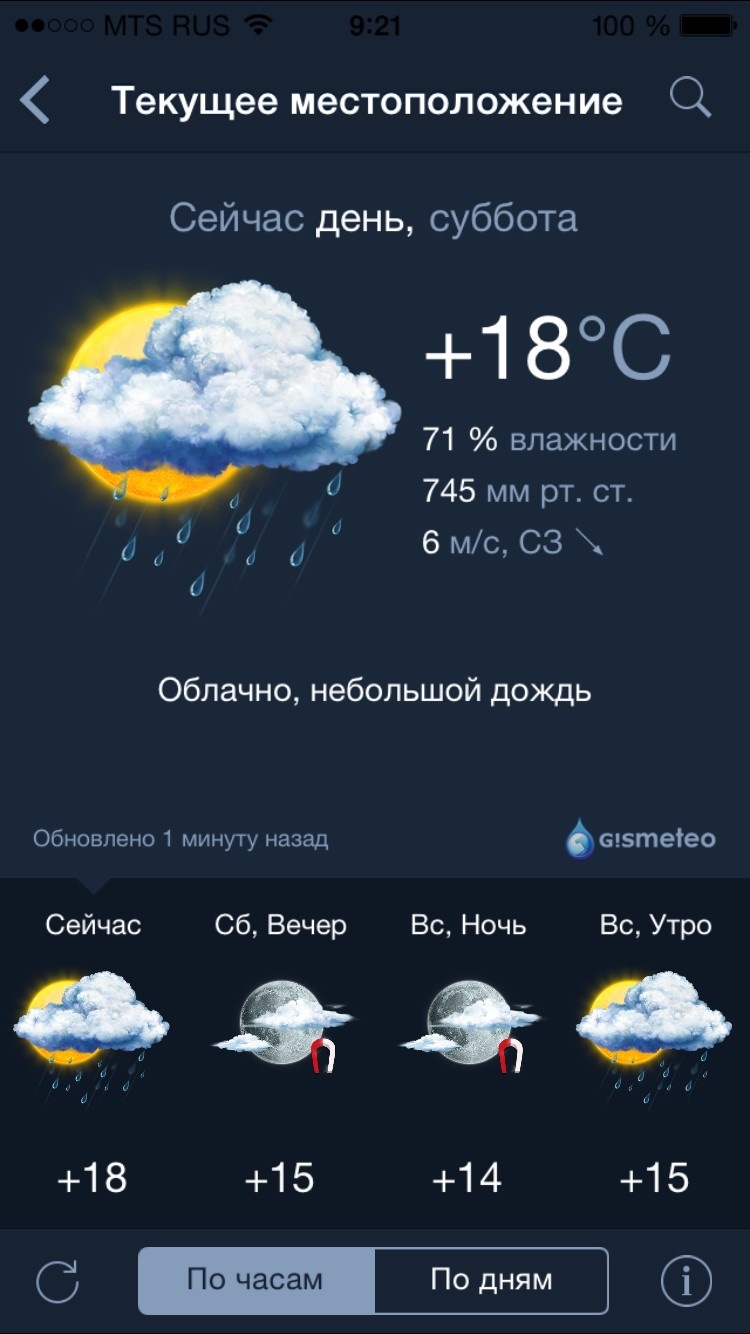Image resolution: width=750 pixels, height=1334 pixels.
Task: Open the Gismeteo provider link
Action: coord(641,839)
